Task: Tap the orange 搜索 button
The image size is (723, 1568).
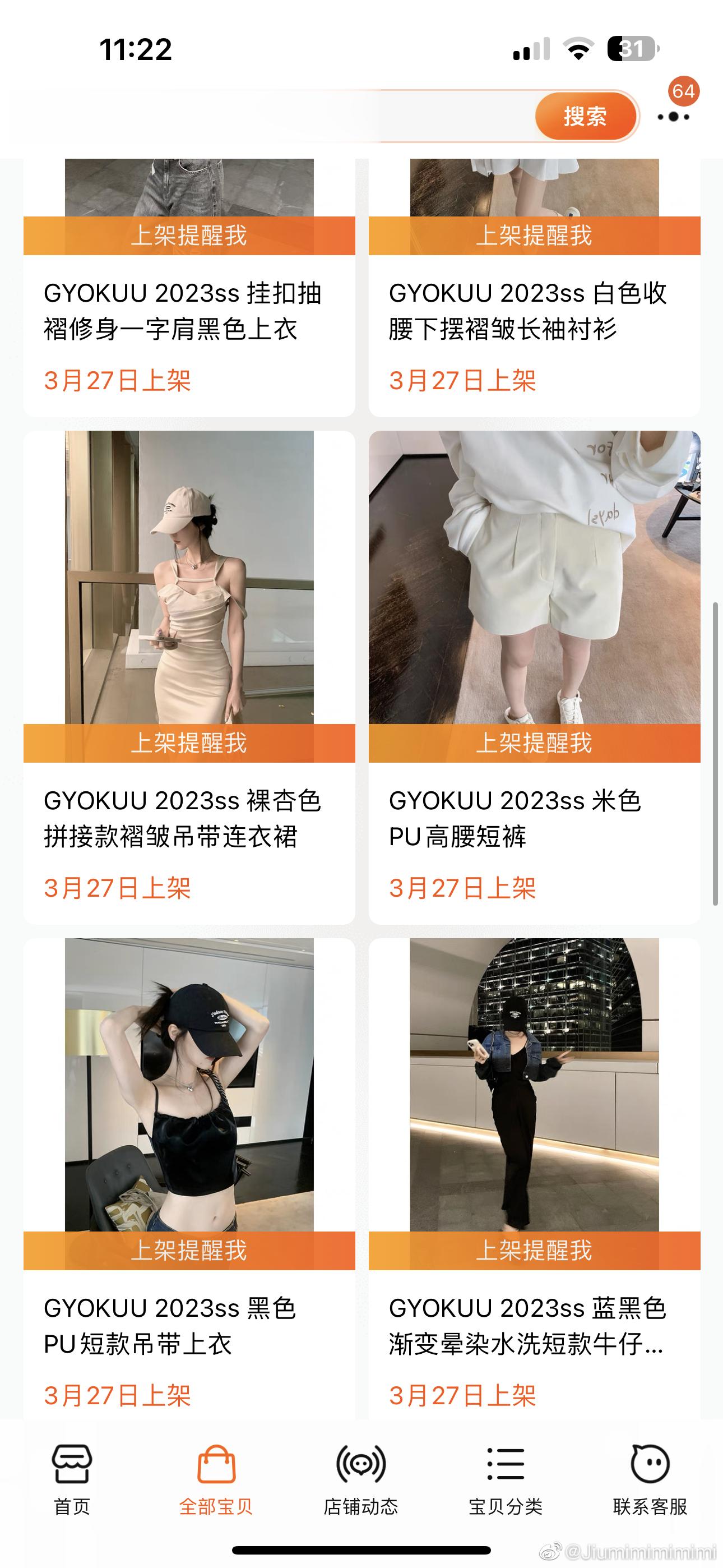Action: click(585, 116)
